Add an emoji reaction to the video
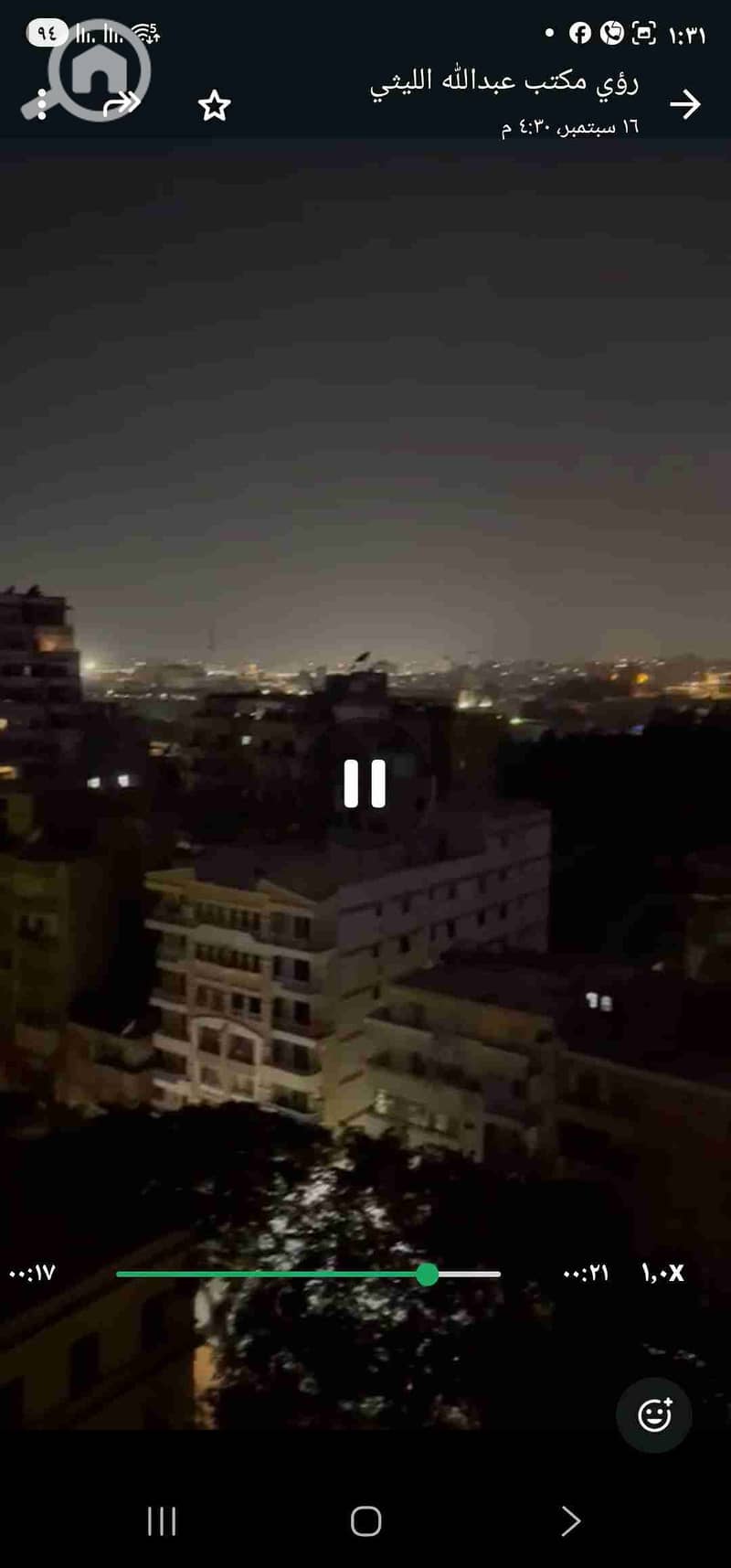Screen dimensions: 731x1568 click(654, 1414)
